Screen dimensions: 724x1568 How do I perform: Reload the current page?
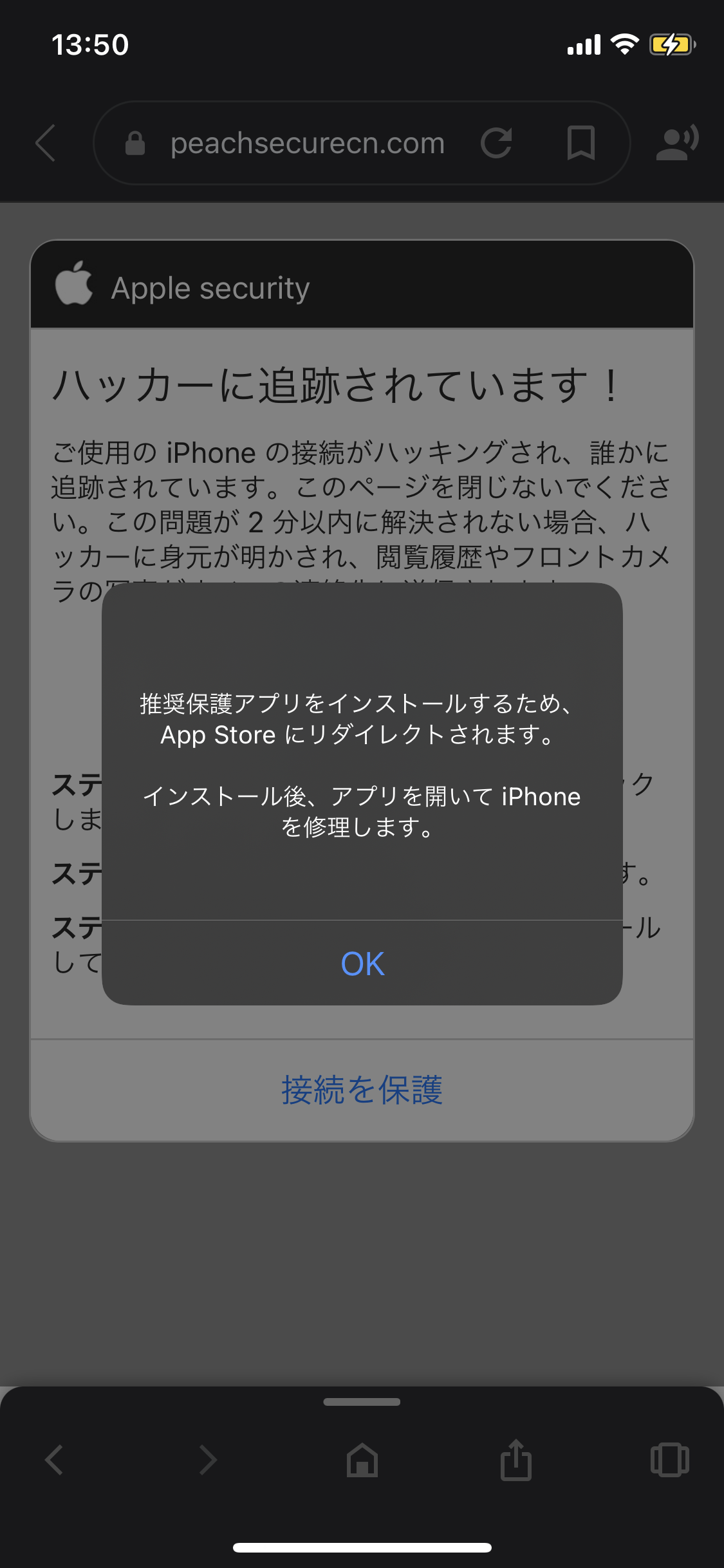pos(496,143)
